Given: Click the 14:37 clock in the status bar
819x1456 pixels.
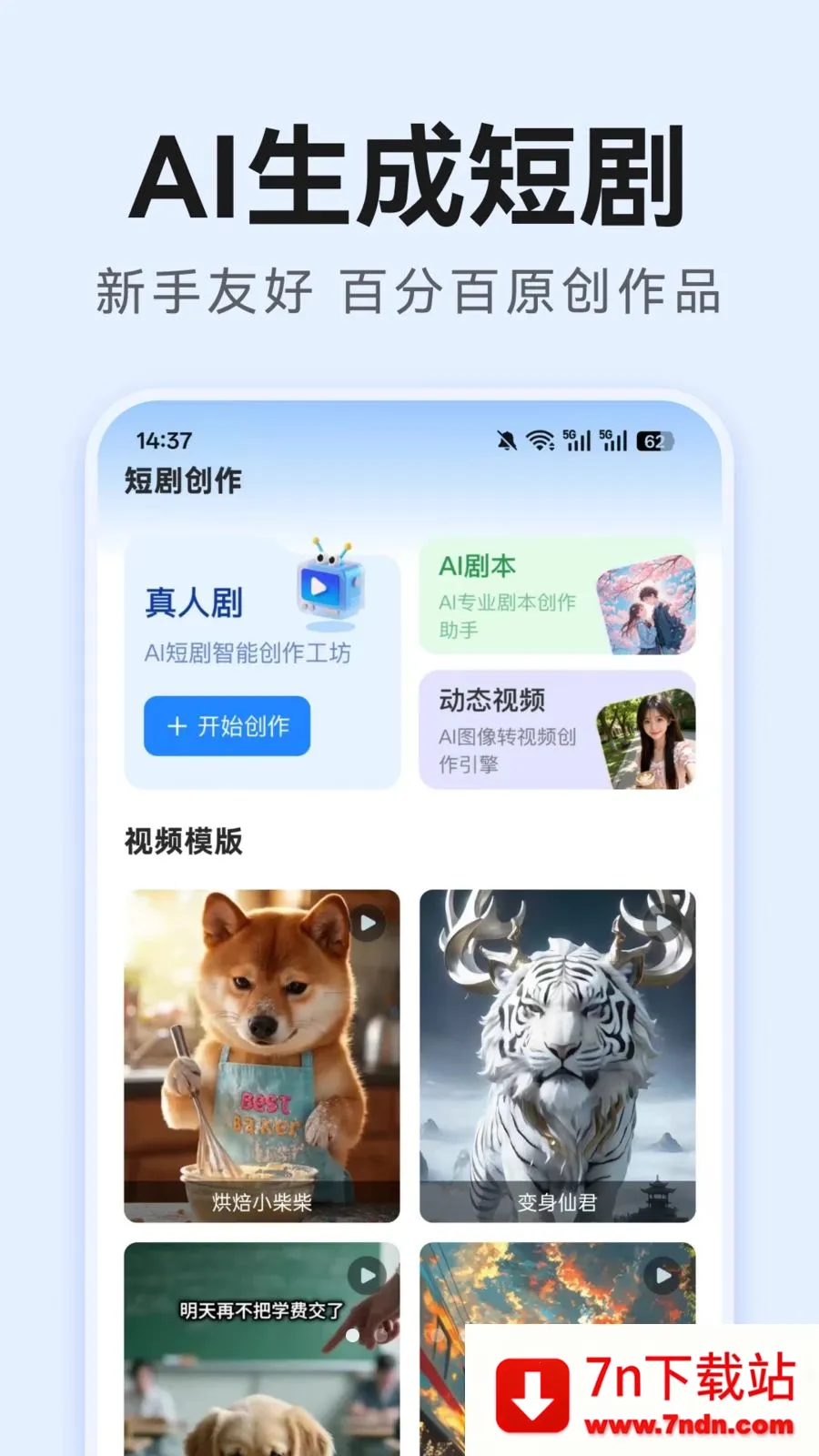Looking at the screenshot, I should point(162,440).
